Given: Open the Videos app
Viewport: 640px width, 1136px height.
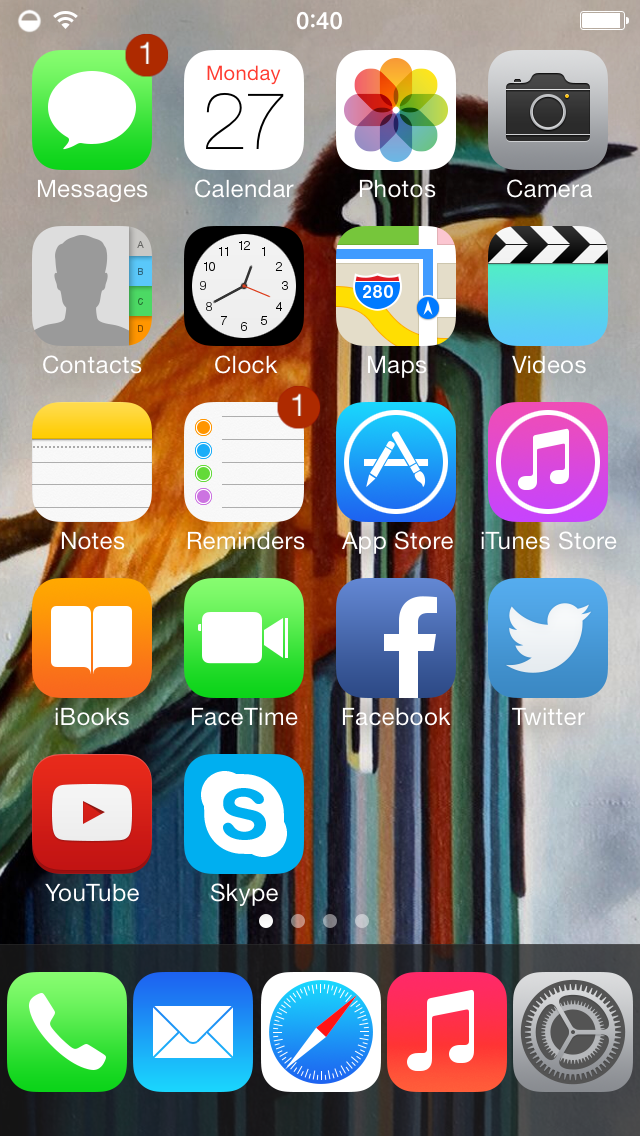Looking at the screenshot, I should pyautogui.click(x=548, y=286).
